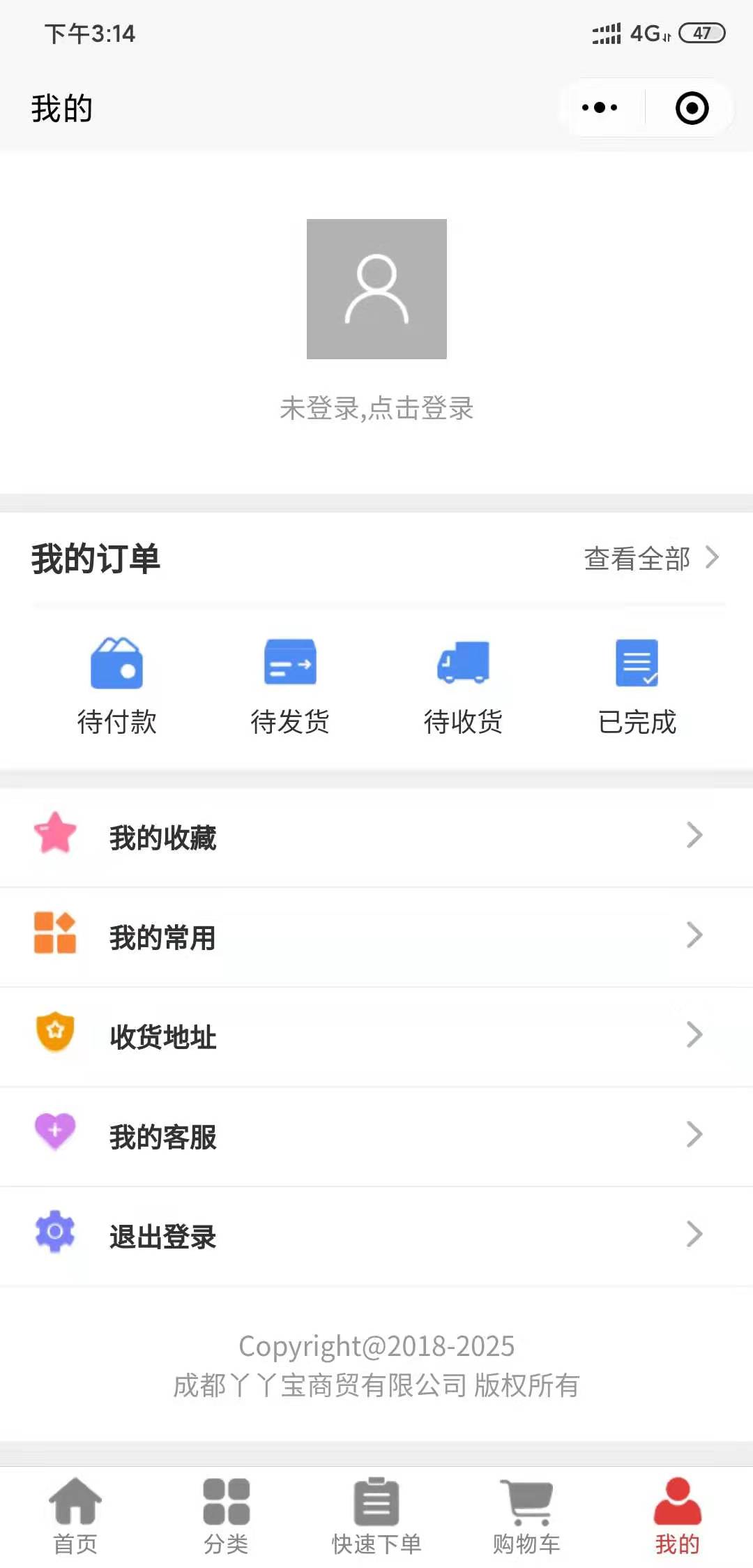This screenshot has height=1568, width=753.
Task: Open 待付款 pending payment orders
Action: click(116, 685)
